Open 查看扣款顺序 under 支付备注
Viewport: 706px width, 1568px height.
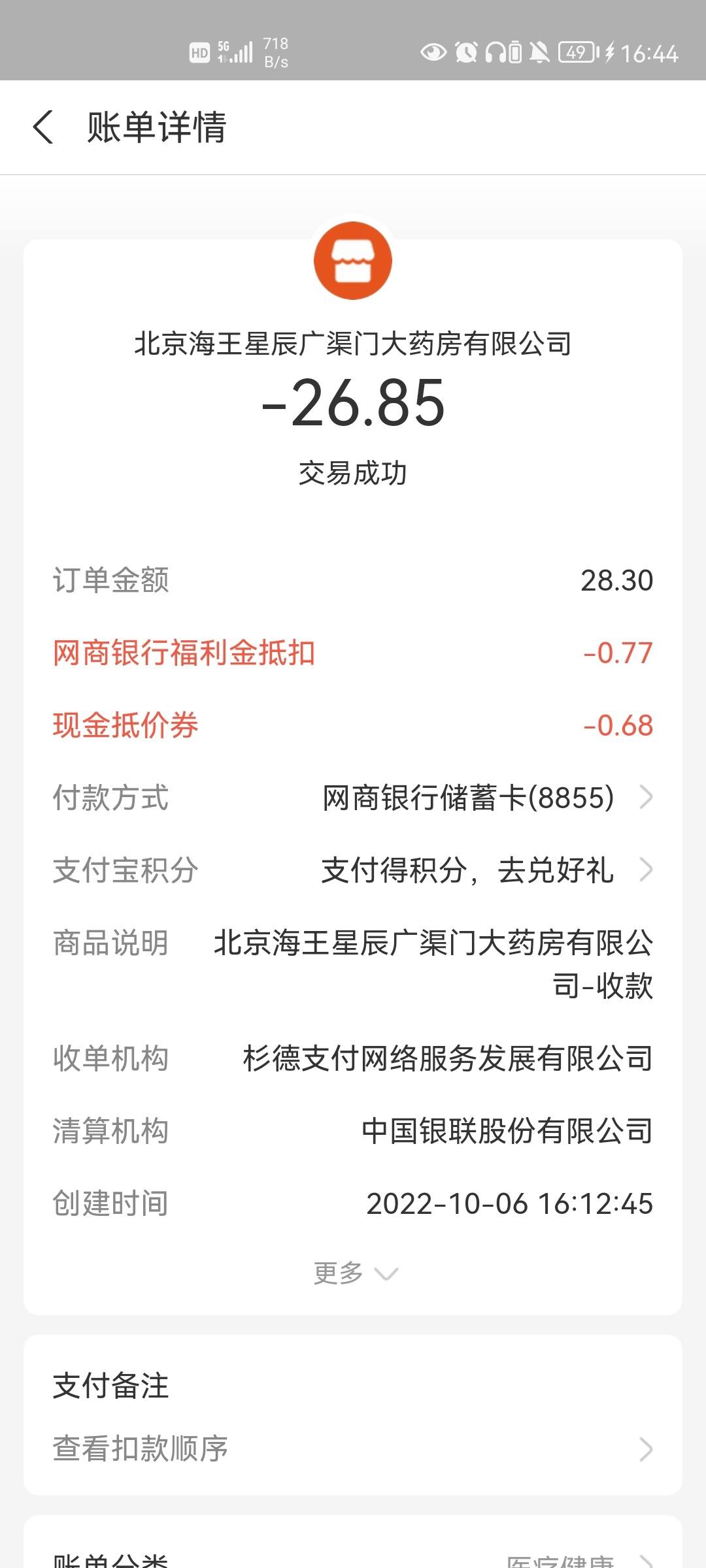pos(353,1449)
